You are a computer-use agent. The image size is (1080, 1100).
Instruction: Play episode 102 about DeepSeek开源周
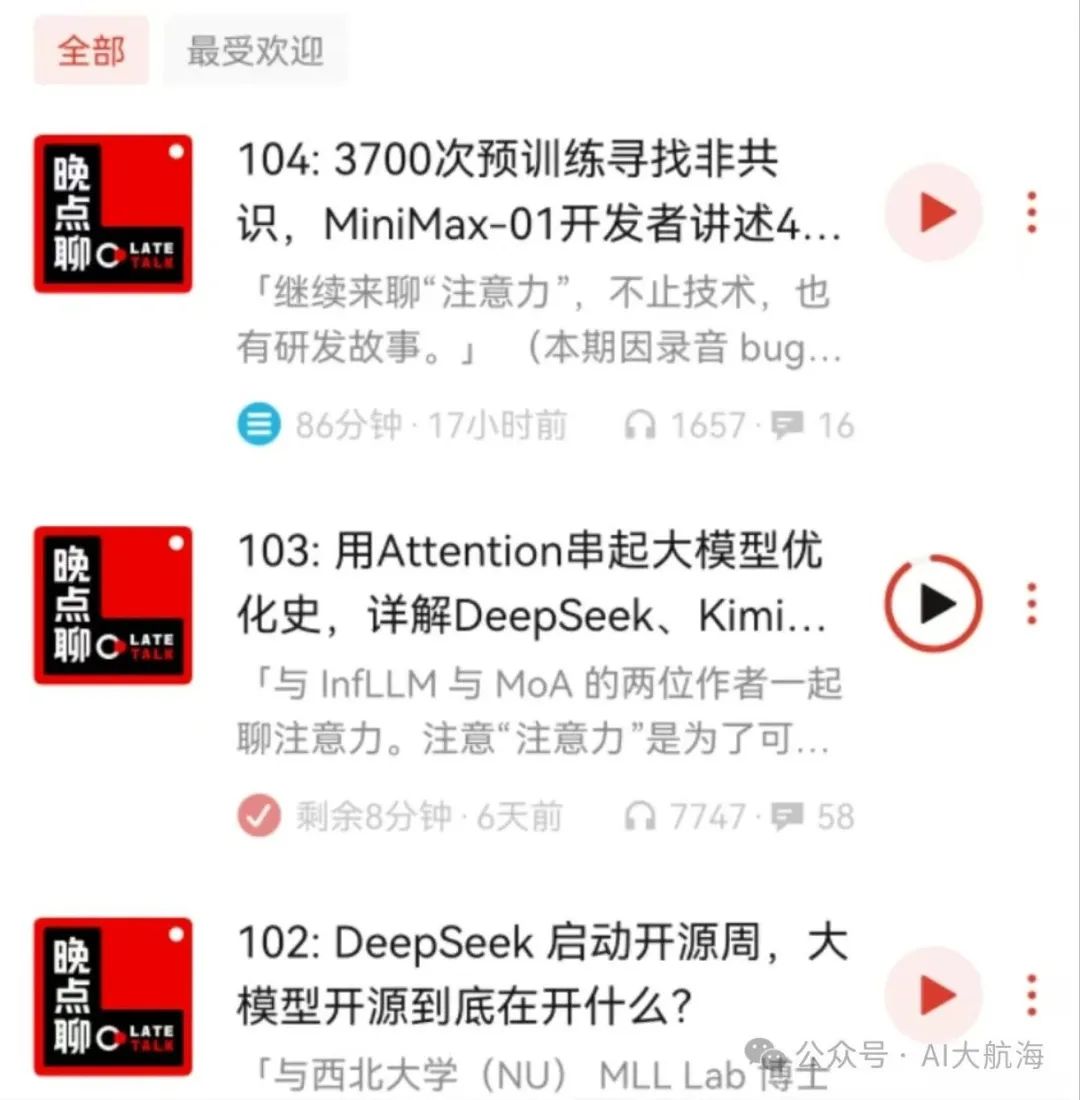pos(934,994)
